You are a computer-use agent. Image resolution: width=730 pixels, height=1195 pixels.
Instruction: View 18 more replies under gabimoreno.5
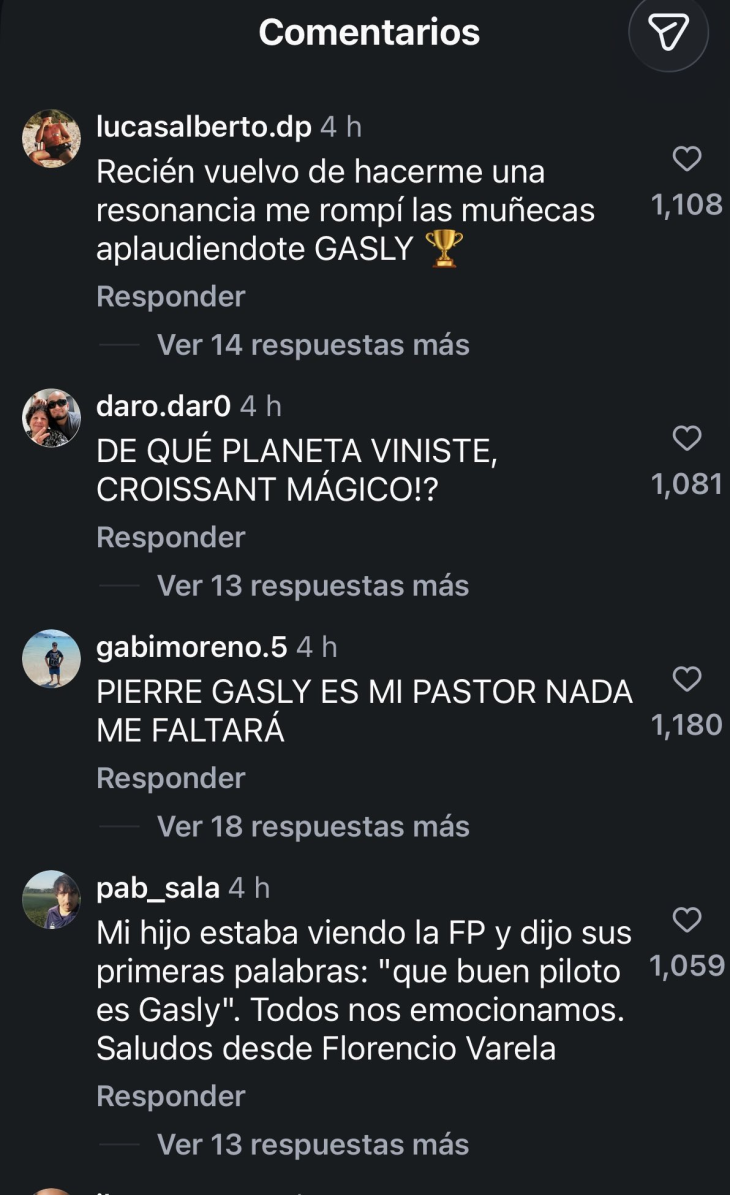coord(313,827)
